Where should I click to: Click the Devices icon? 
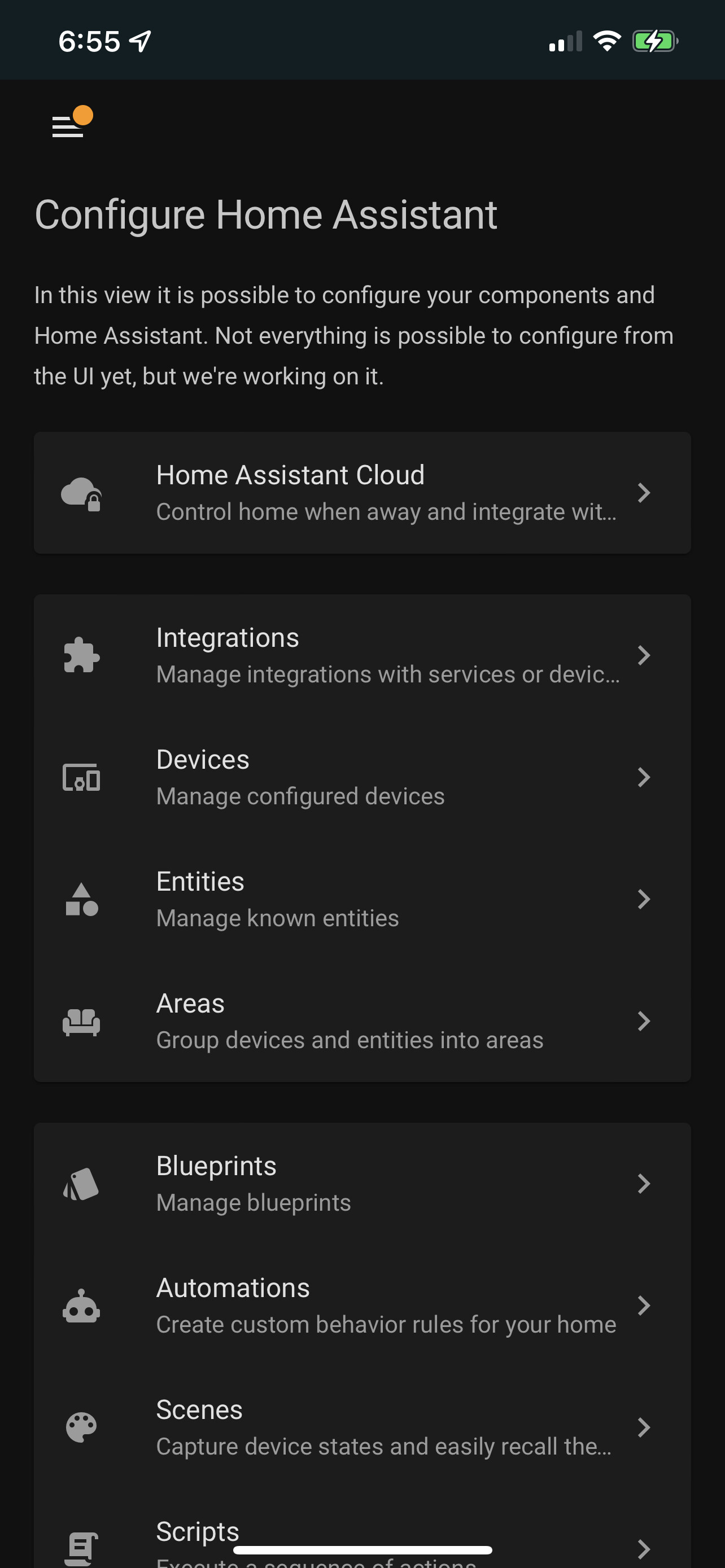(x=81, y=777)
